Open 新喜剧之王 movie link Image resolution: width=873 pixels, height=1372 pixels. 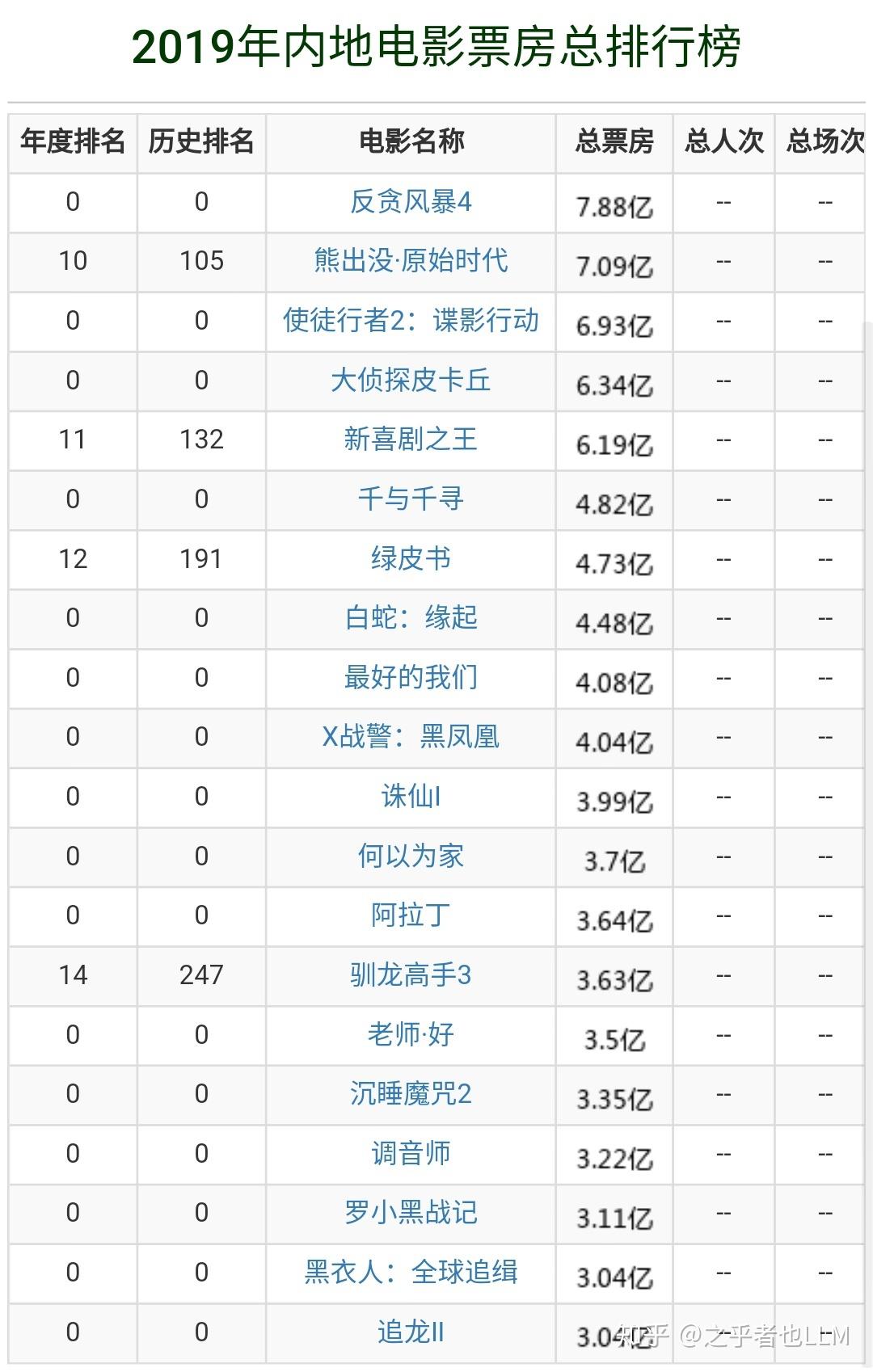click(411, 440)
